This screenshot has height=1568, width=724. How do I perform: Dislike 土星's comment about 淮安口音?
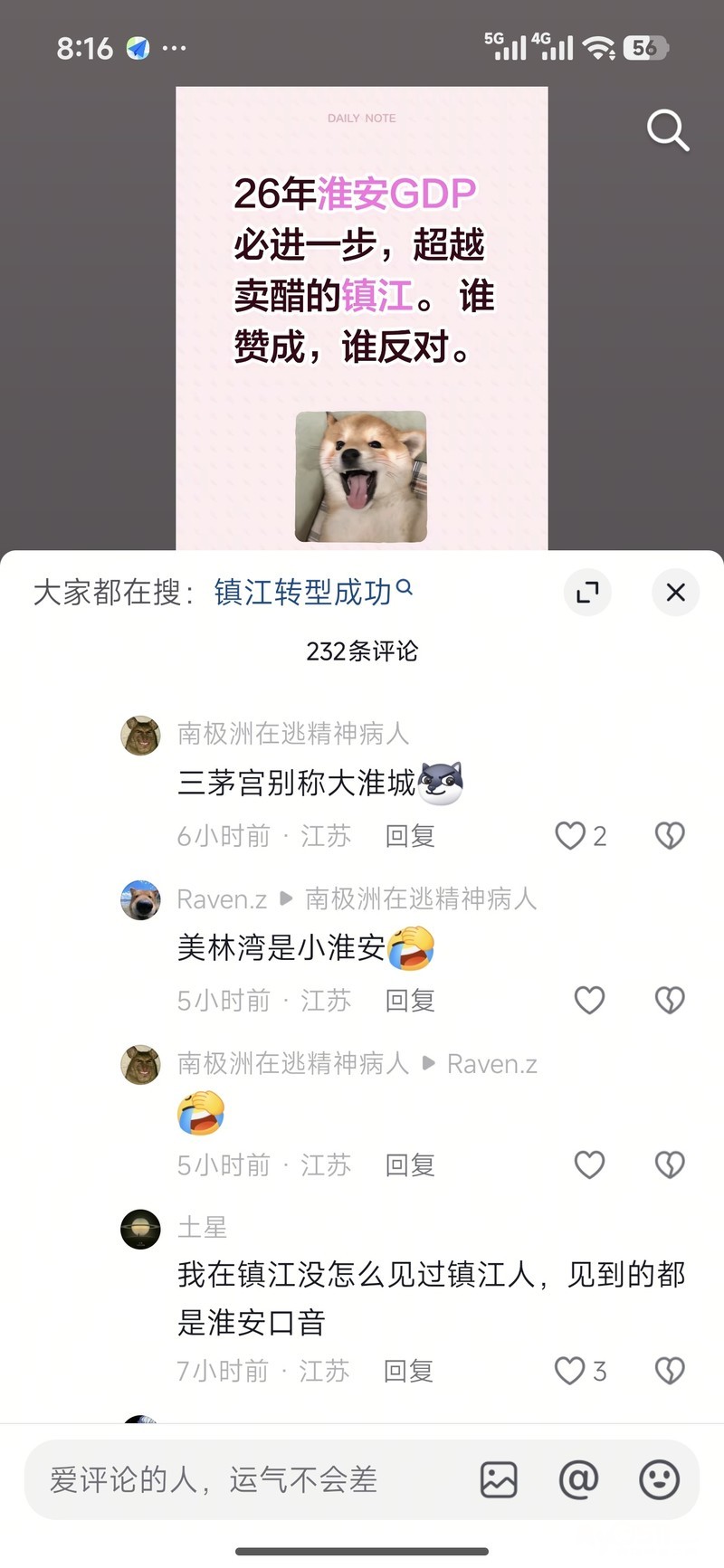670,1371
